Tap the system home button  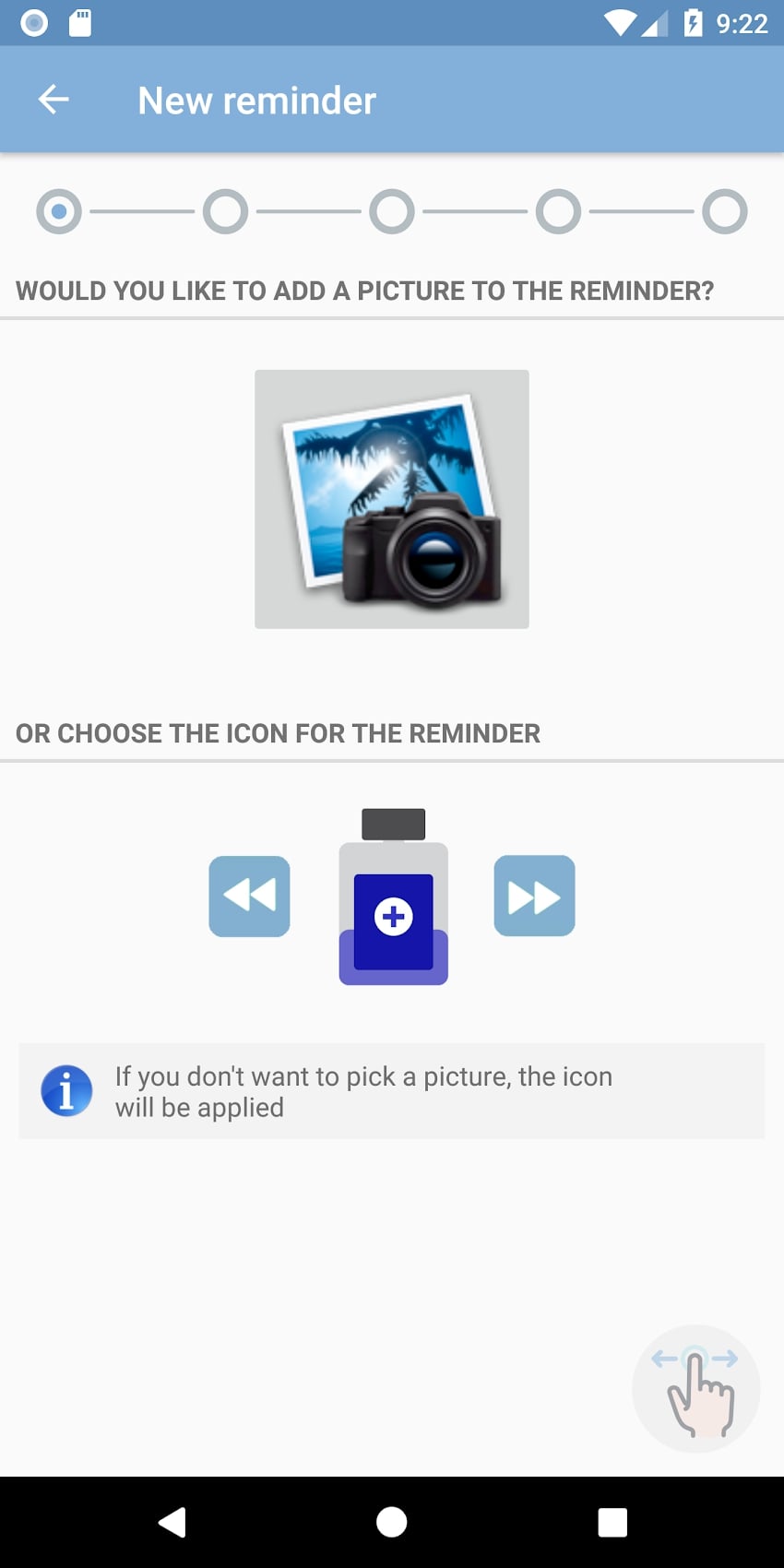click(392, 1522)
